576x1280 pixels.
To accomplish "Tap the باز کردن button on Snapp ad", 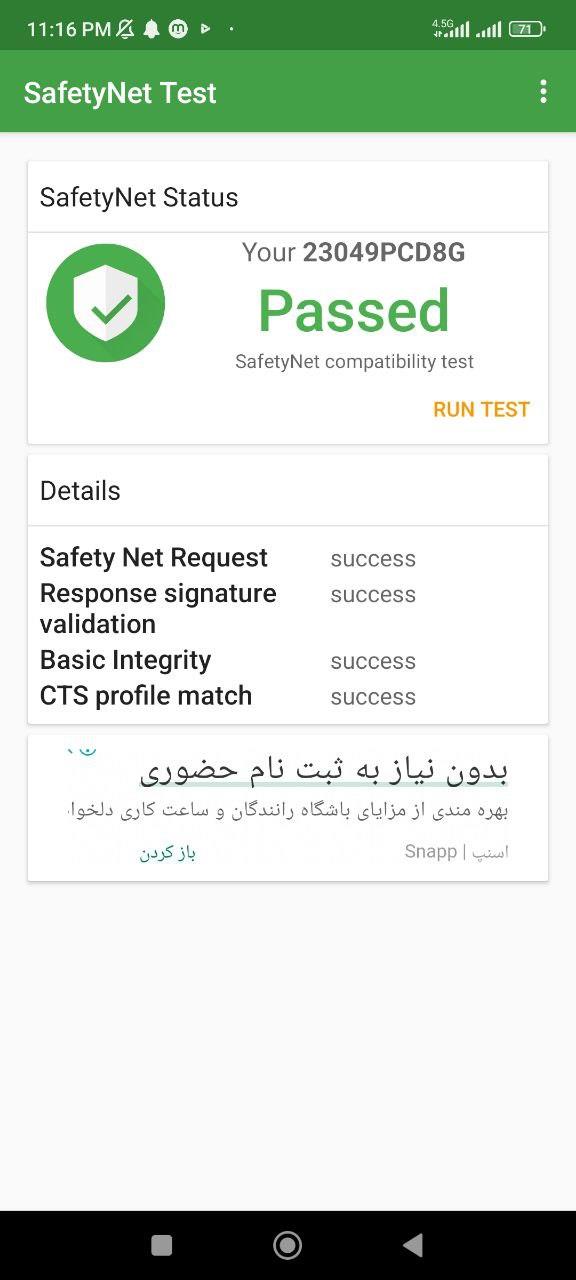I will point(167,853).
